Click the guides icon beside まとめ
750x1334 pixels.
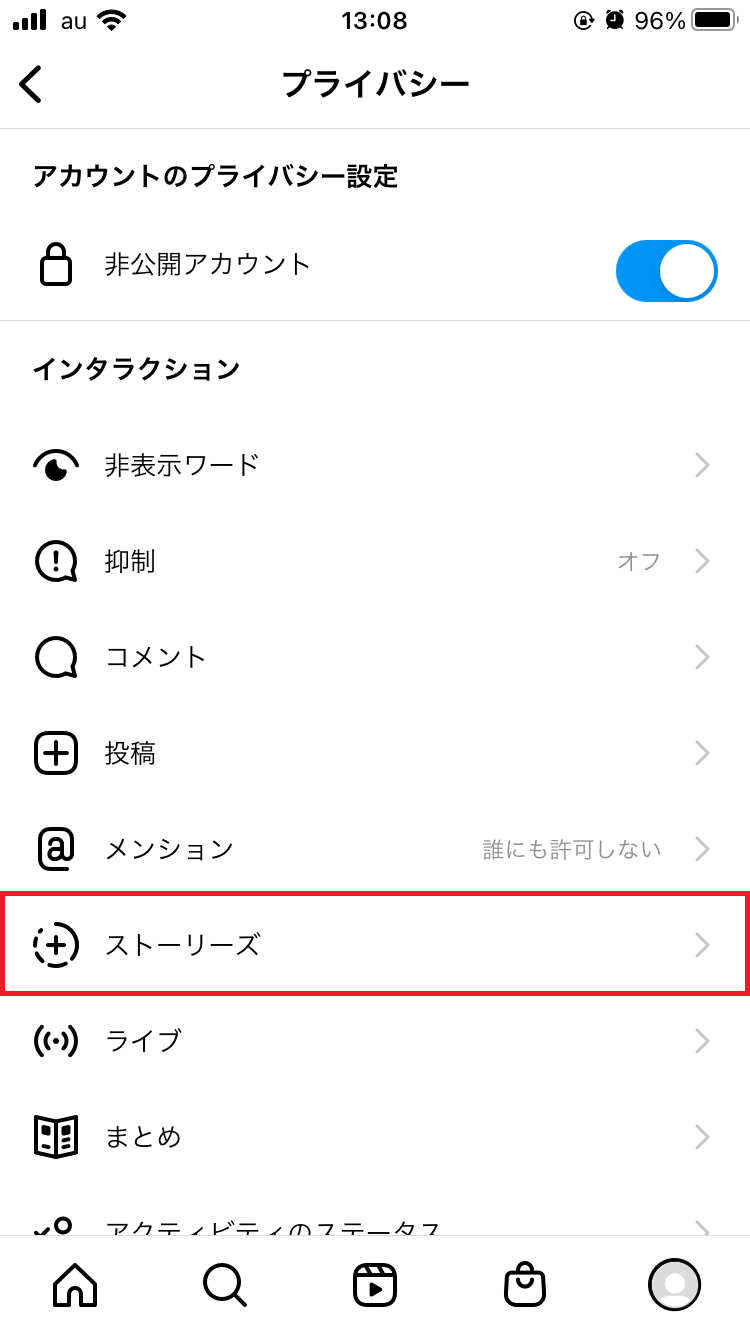pyautogui.click(x=55, y=1137)
